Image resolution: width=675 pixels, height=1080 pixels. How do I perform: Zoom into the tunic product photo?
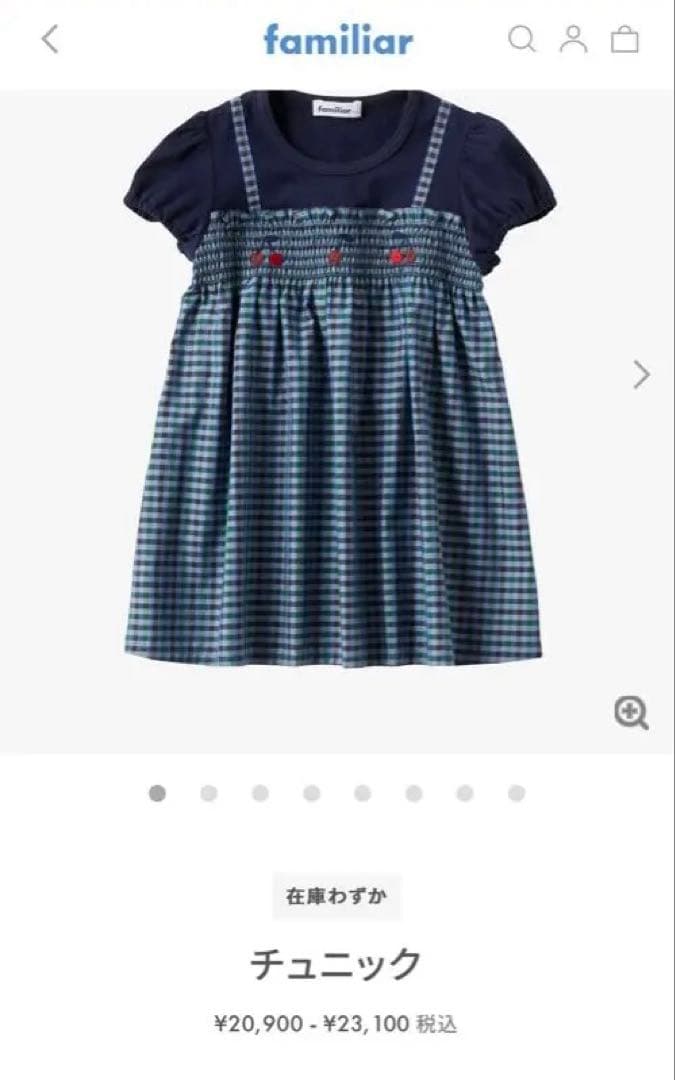click(631, 713)
